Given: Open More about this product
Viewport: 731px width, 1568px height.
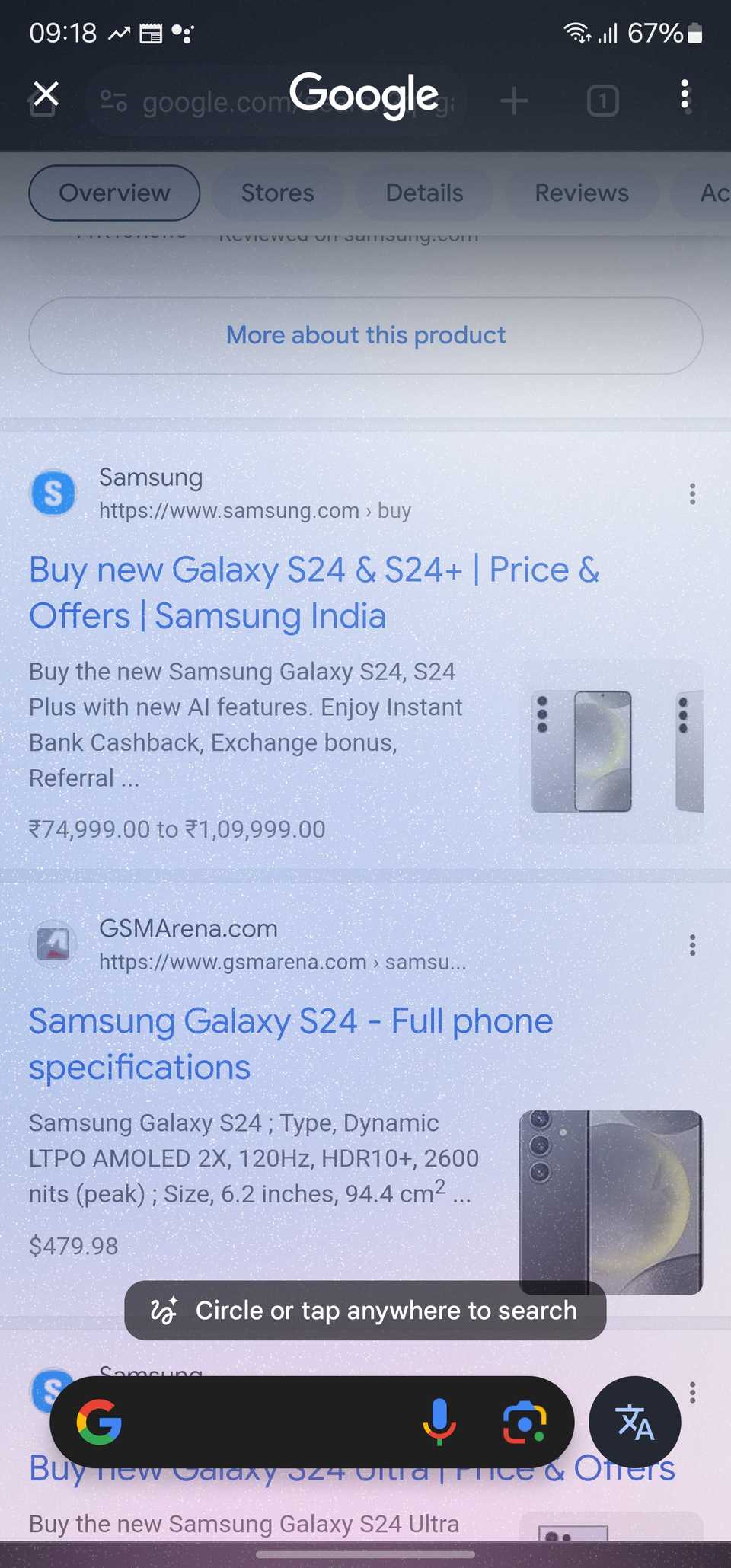Looking at the screenshot, I should 365,335.
